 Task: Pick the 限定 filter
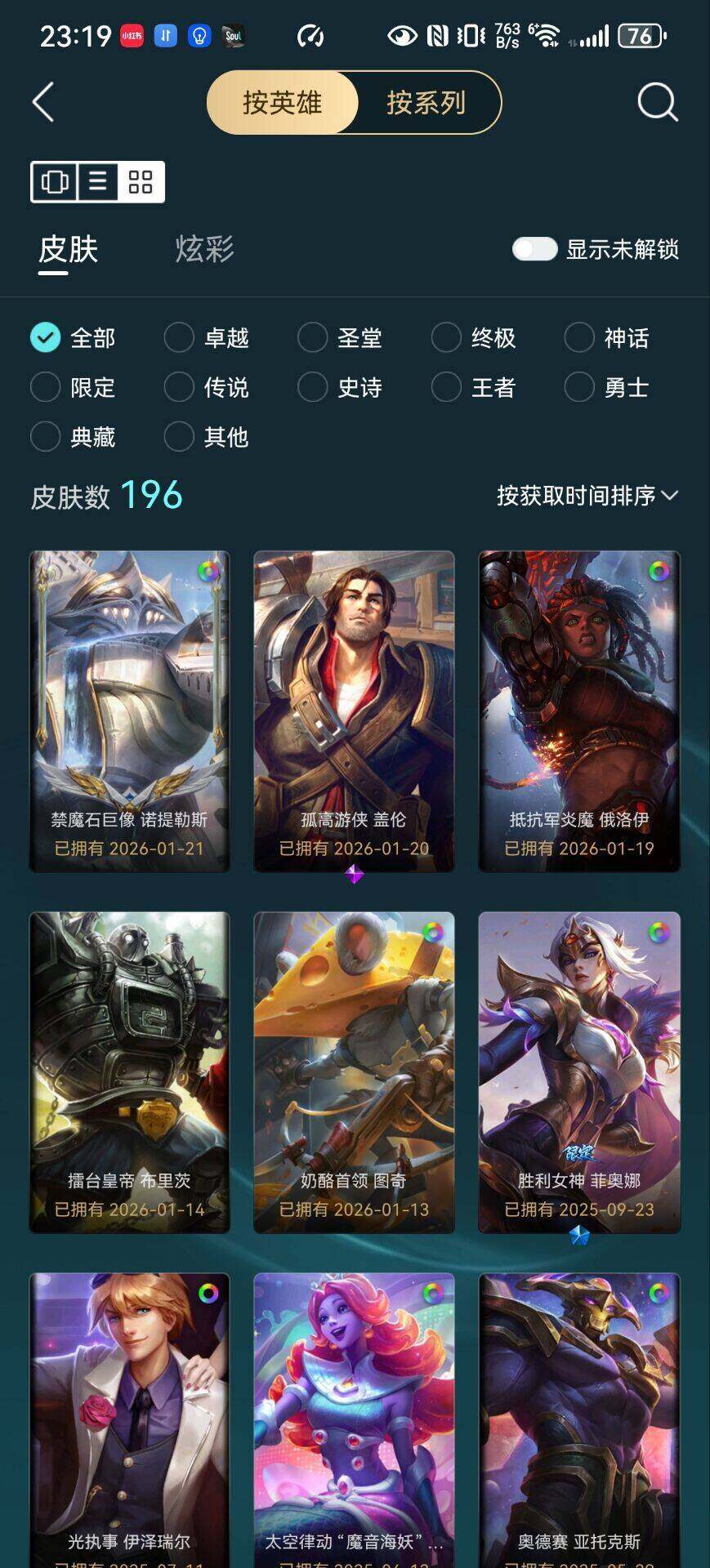coord(46,387)
